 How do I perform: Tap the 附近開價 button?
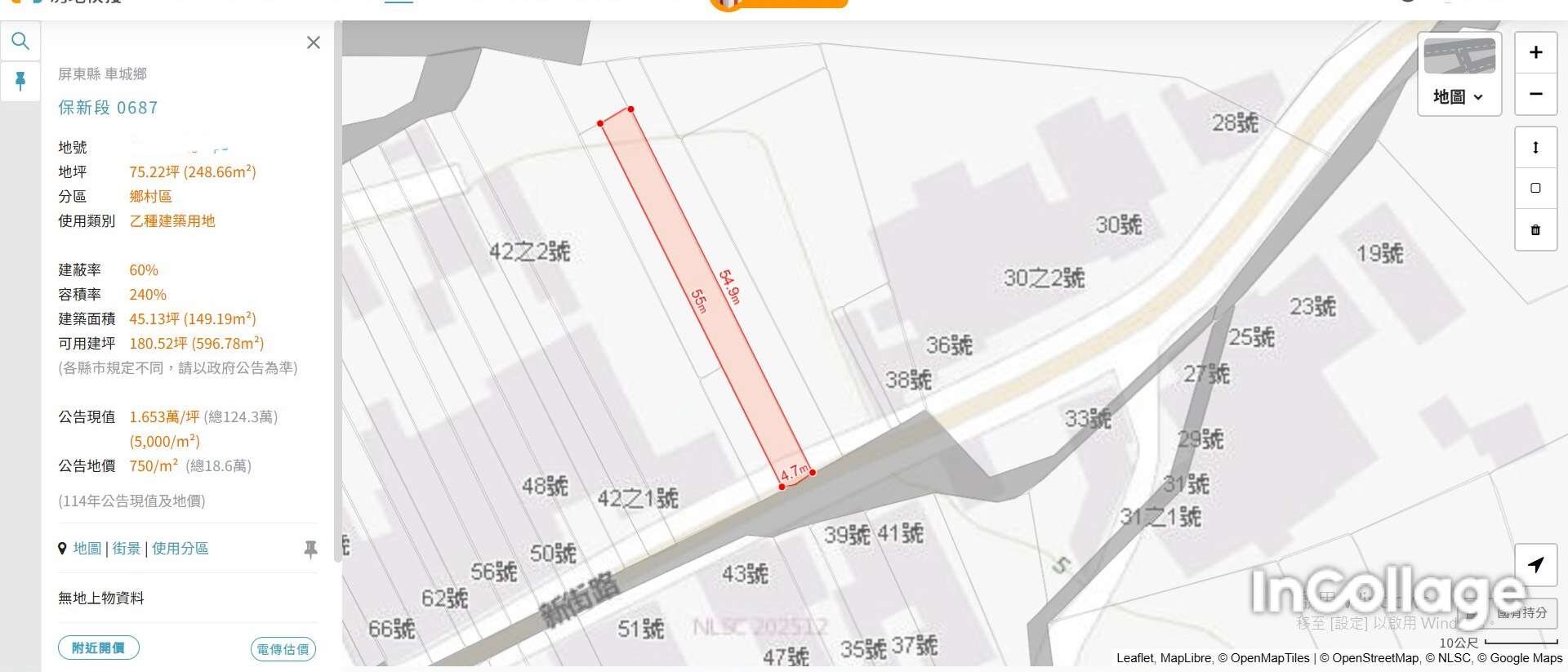98,648
